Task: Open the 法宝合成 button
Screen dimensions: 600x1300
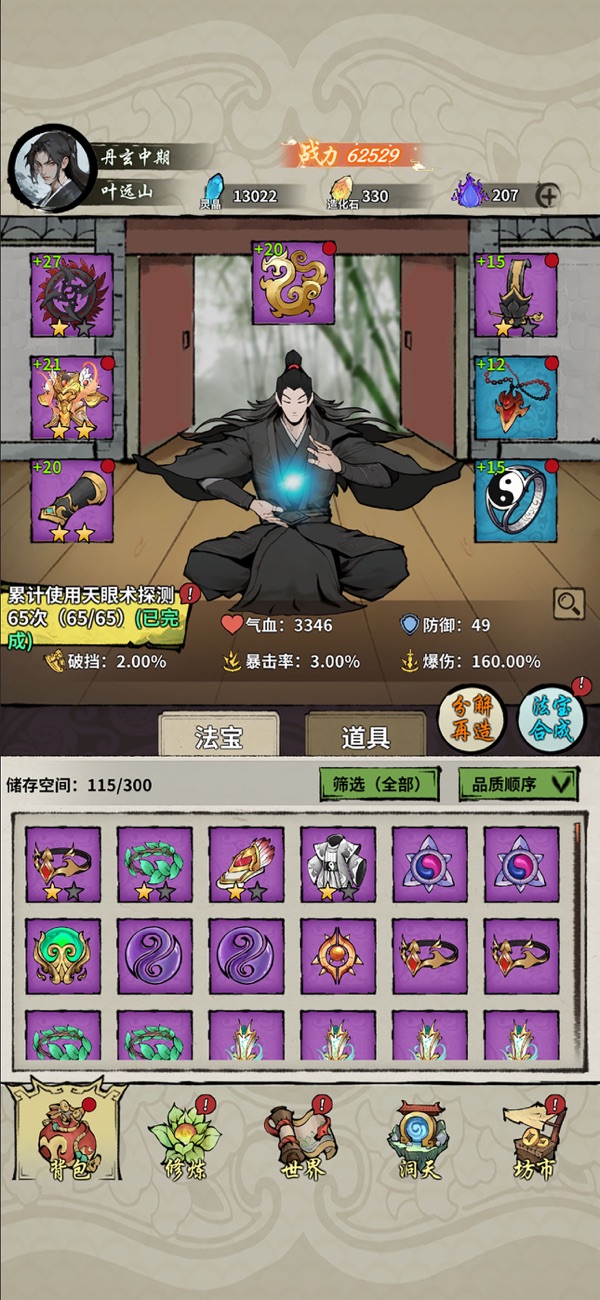Action: [550, 719]
